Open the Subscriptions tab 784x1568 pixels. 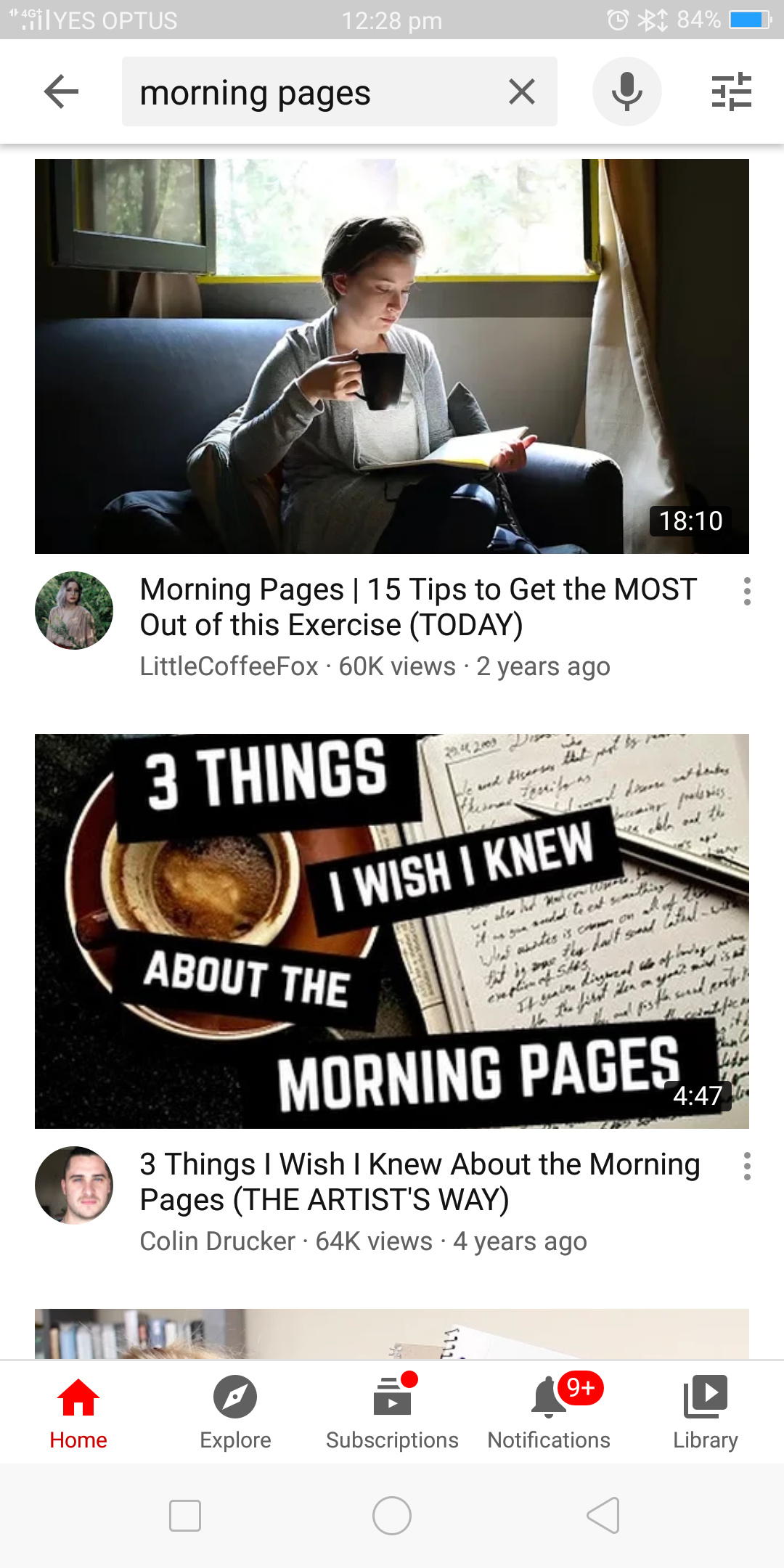tap(392, 1412)
